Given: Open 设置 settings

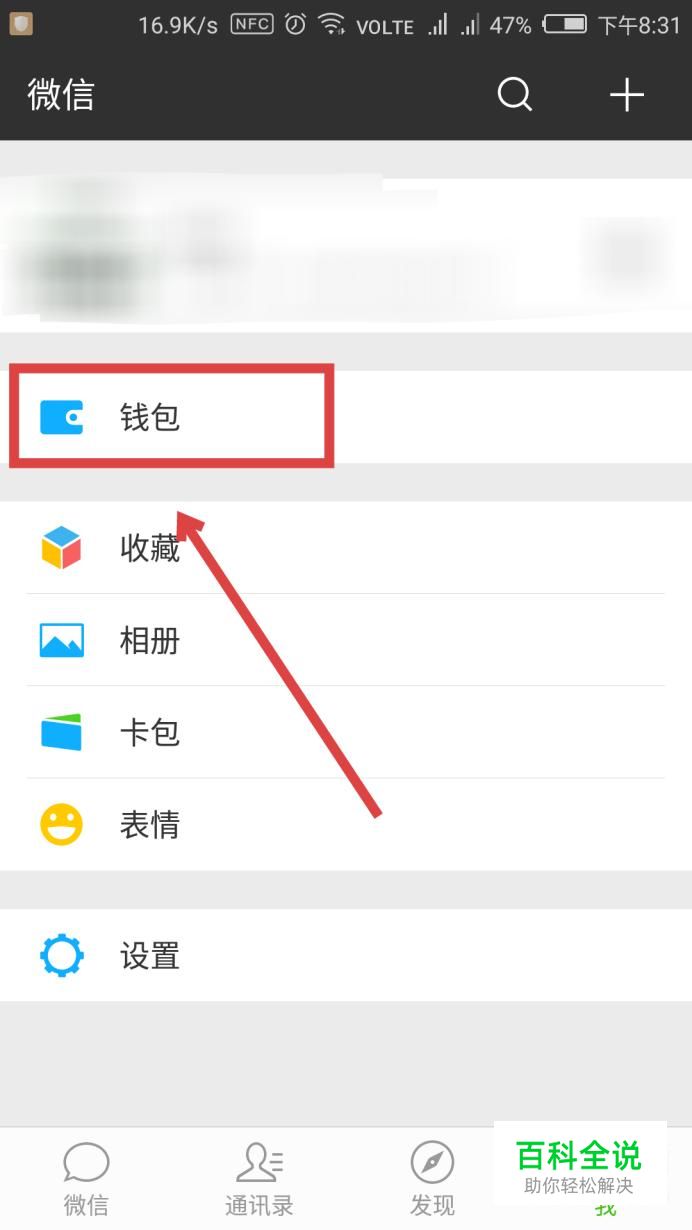Looking at the screenshot, I should click(346, 955).
